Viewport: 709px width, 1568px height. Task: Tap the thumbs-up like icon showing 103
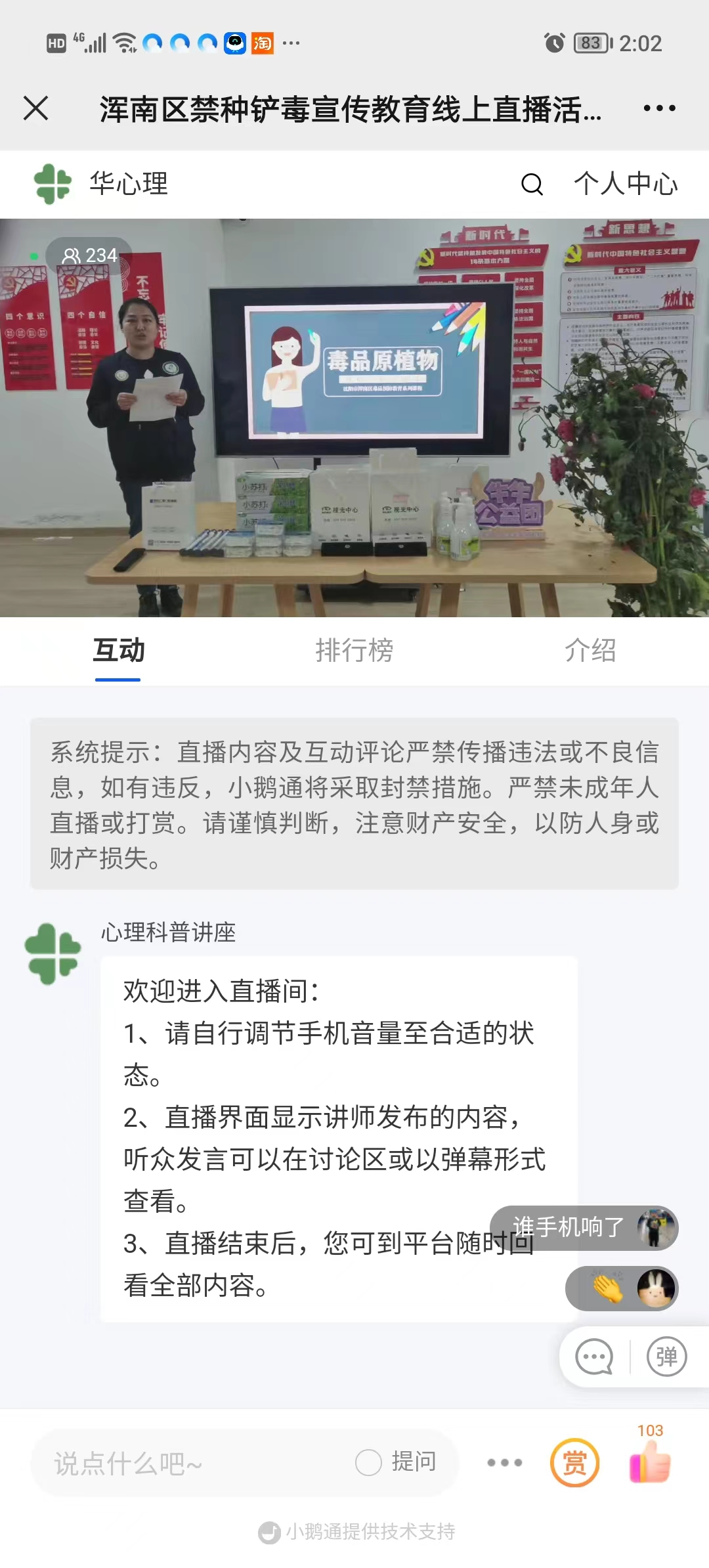pyautogui.click(x=650, y=1467)
